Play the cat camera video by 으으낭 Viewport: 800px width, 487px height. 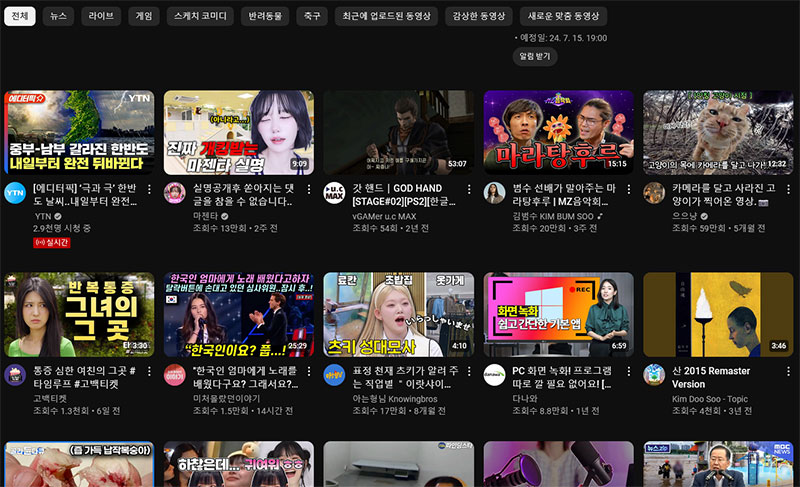(717, 132)
